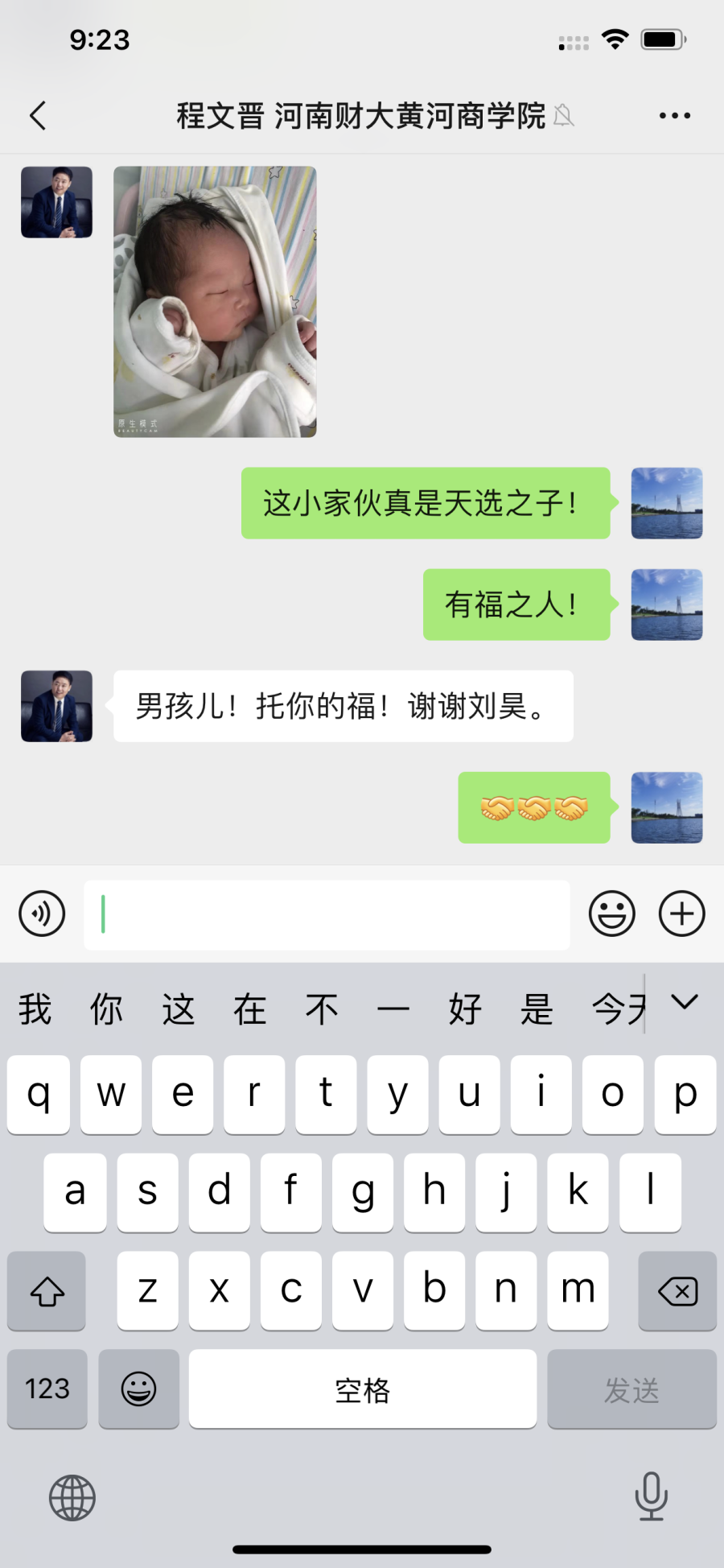
Task: Tap the 空格 space key
Action: point(362,1389)
